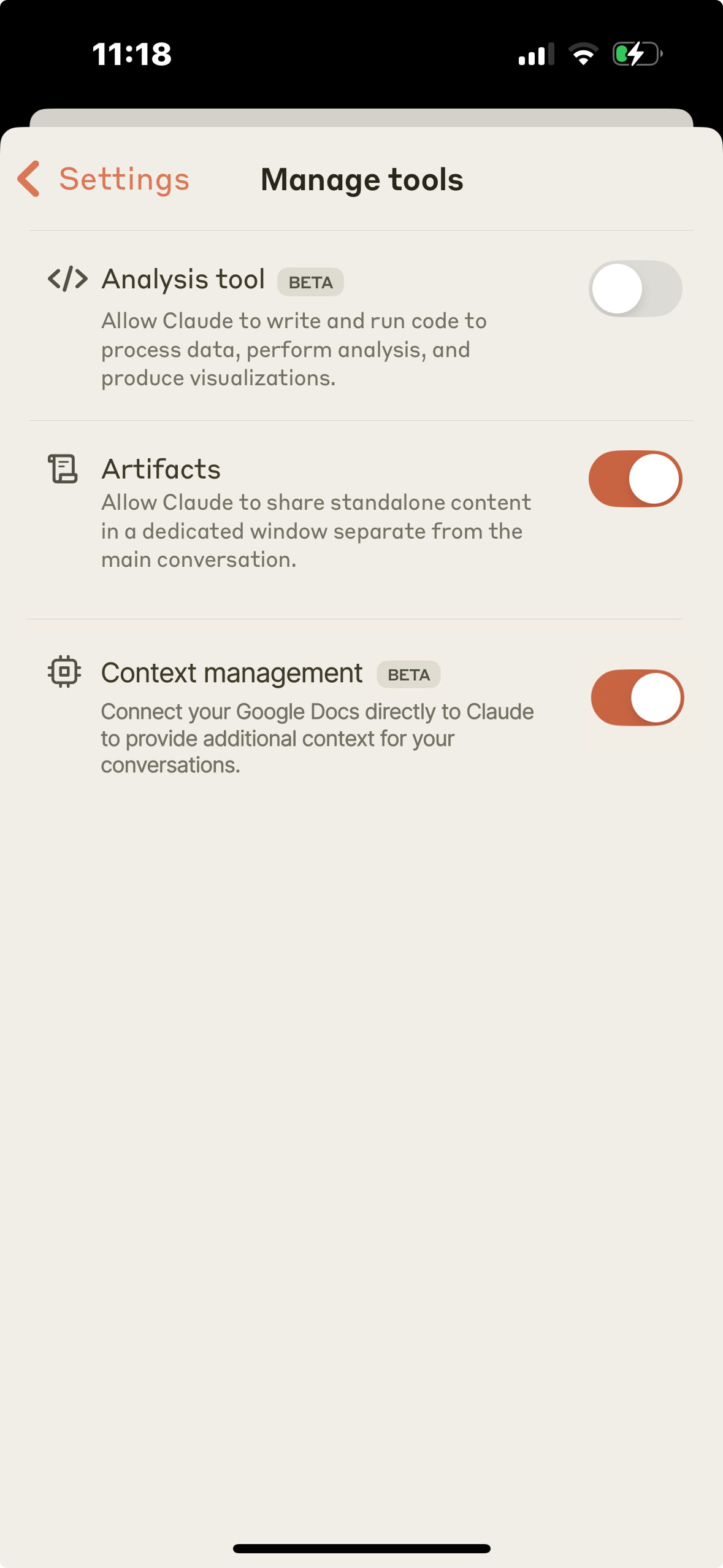Turn off the Artifacts switch
723x1568 pixels.
point(635,479)
